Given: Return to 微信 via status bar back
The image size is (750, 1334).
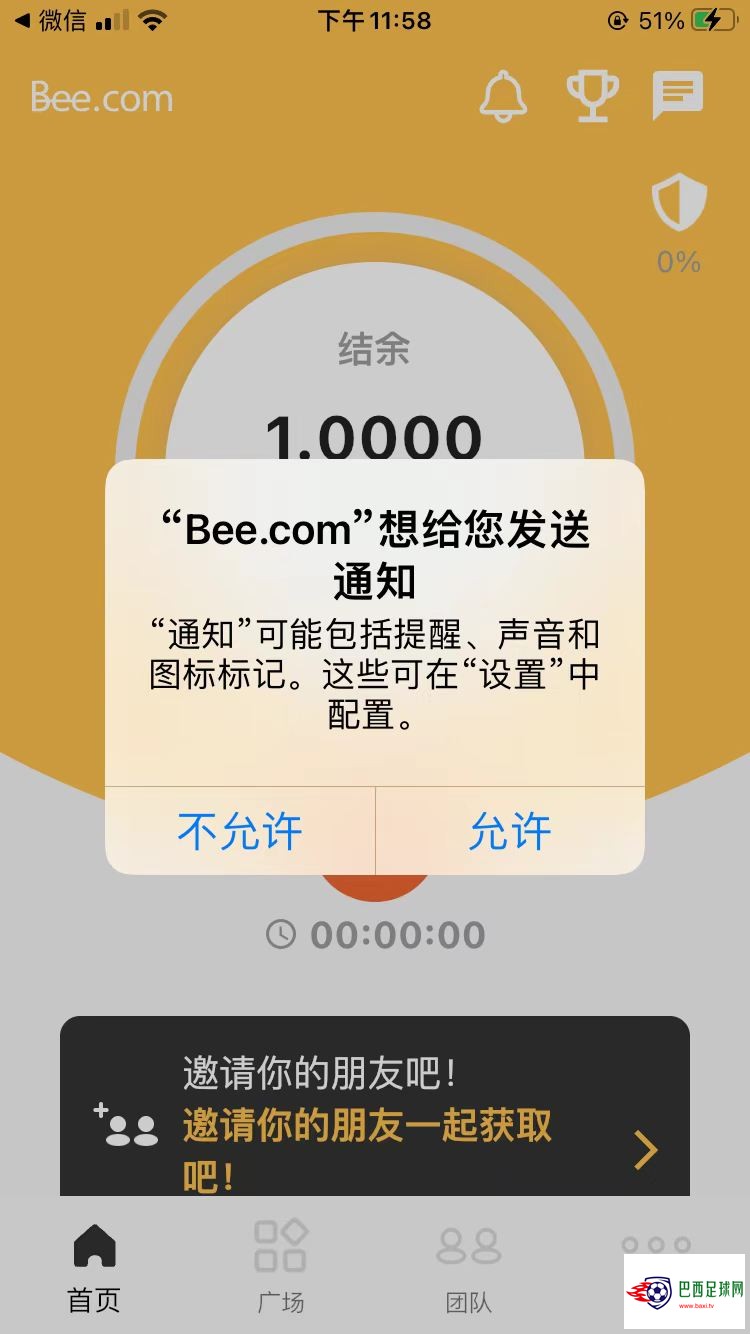Looking at the screenshot, I should (x=50, y=20).
